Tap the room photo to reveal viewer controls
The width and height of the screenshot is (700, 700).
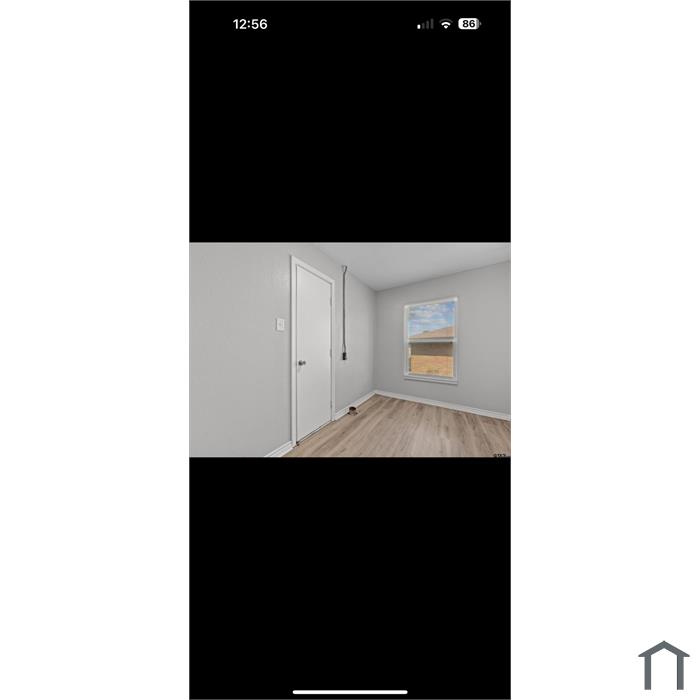pyautogui.click(x=350, y=350)
